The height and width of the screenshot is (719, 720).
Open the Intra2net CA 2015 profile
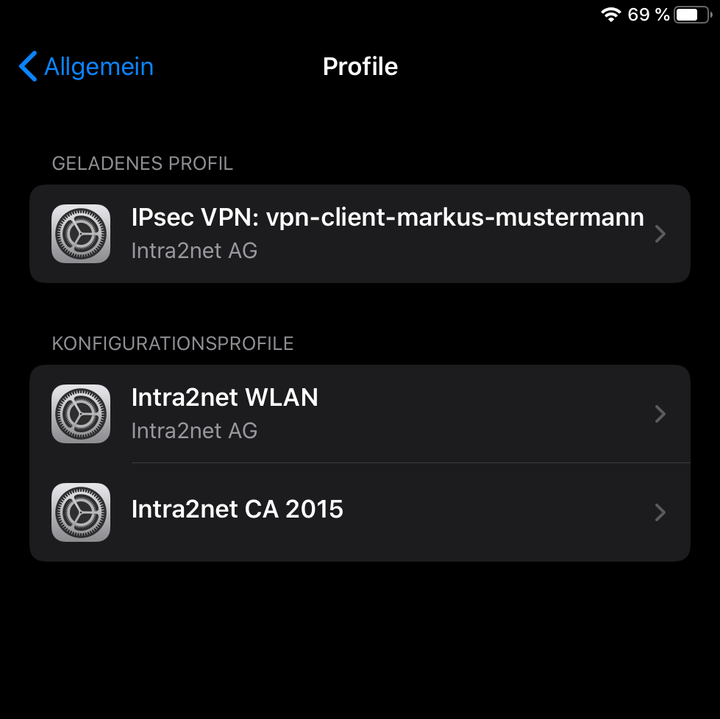tap(360, 511)
